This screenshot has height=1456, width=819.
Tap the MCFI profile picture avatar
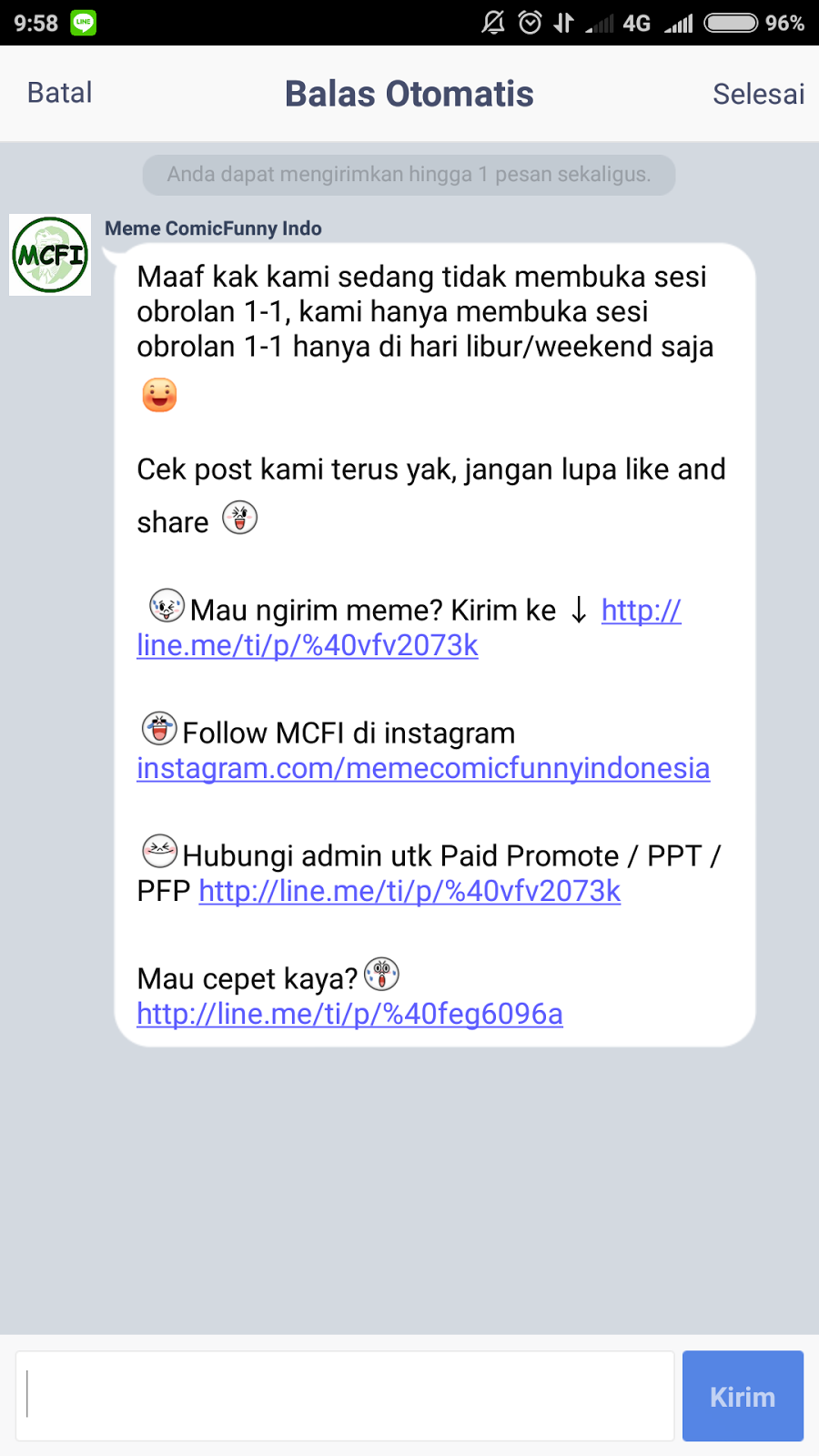[49, 255]
